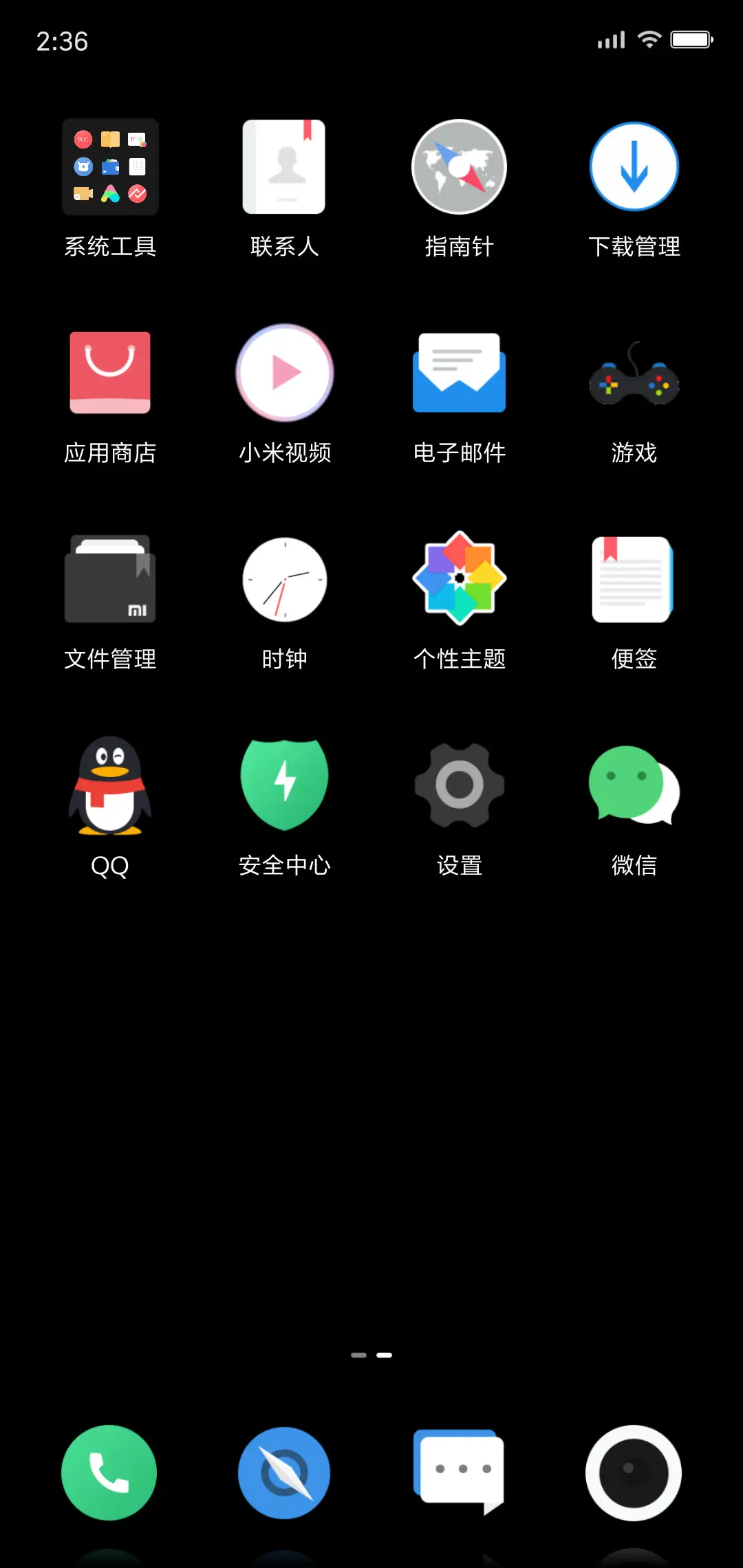The image size is (743, 1568).
Task: Launch 电子邮件 email app
Action: pyautogui.click(x=459, y=372)
